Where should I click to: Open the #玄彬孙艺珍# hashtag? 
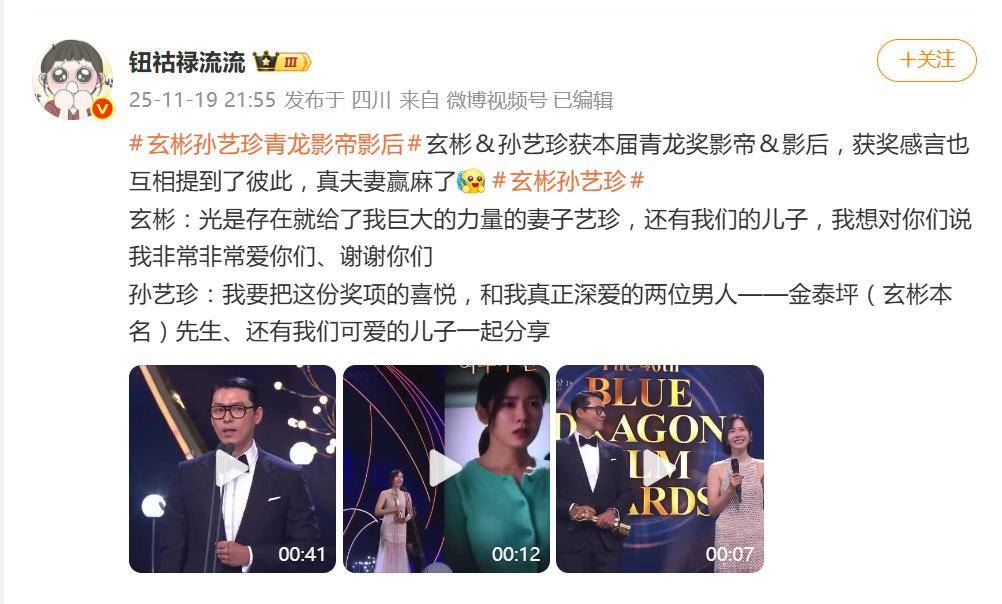click(x=568, y=182)
